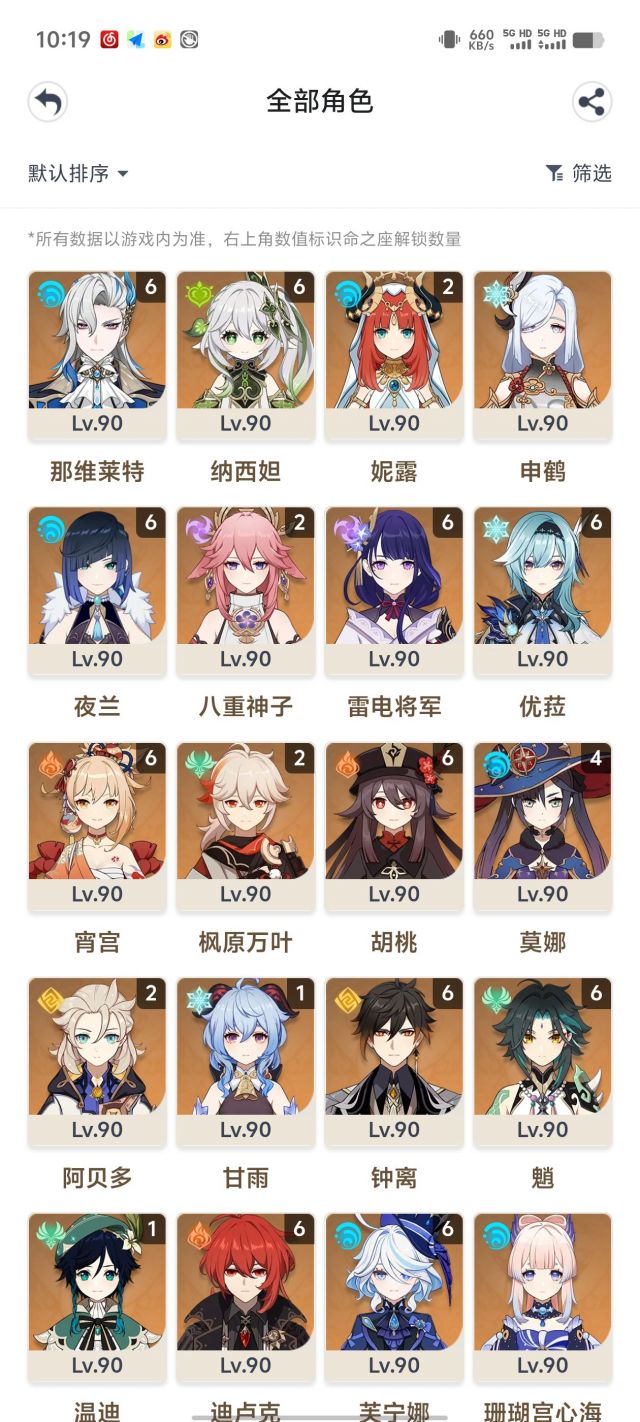Open 阿贝多 character details
The image size is (640, 1422).
(x=97, y=1061)
